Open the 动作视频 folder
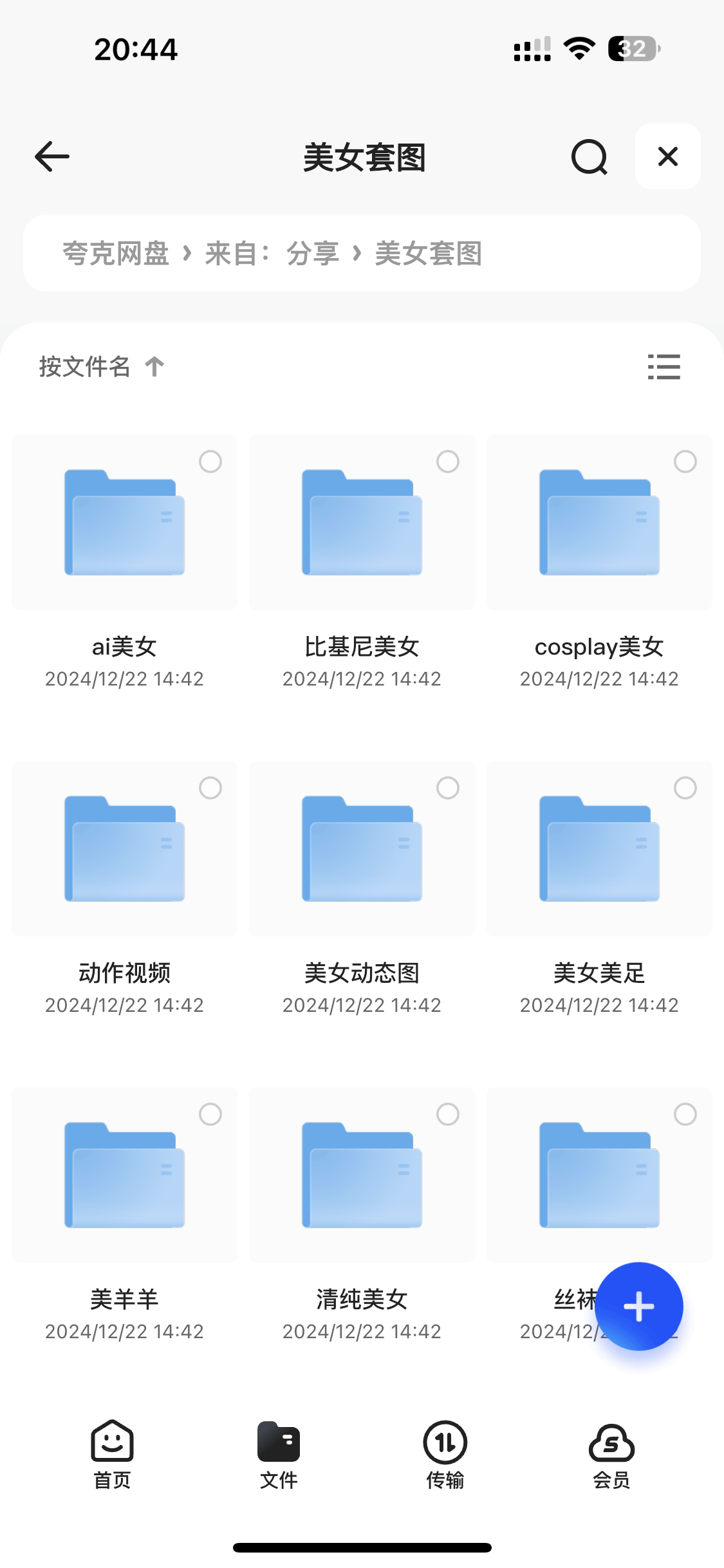724x1568 pixels. 124,850
